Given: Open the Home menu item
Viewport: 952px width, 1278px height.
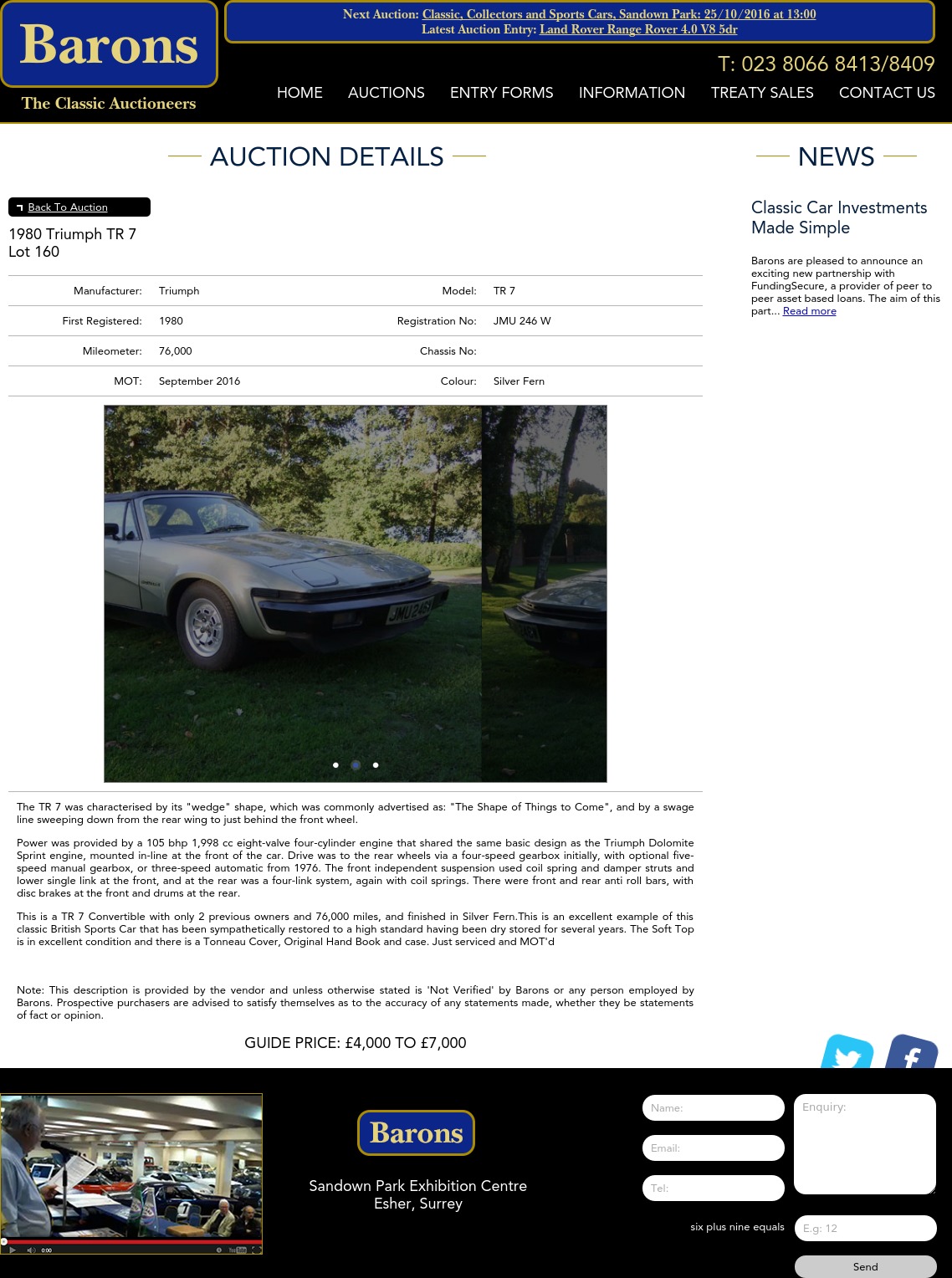Looking at the screenshot, I should [299, 93].
